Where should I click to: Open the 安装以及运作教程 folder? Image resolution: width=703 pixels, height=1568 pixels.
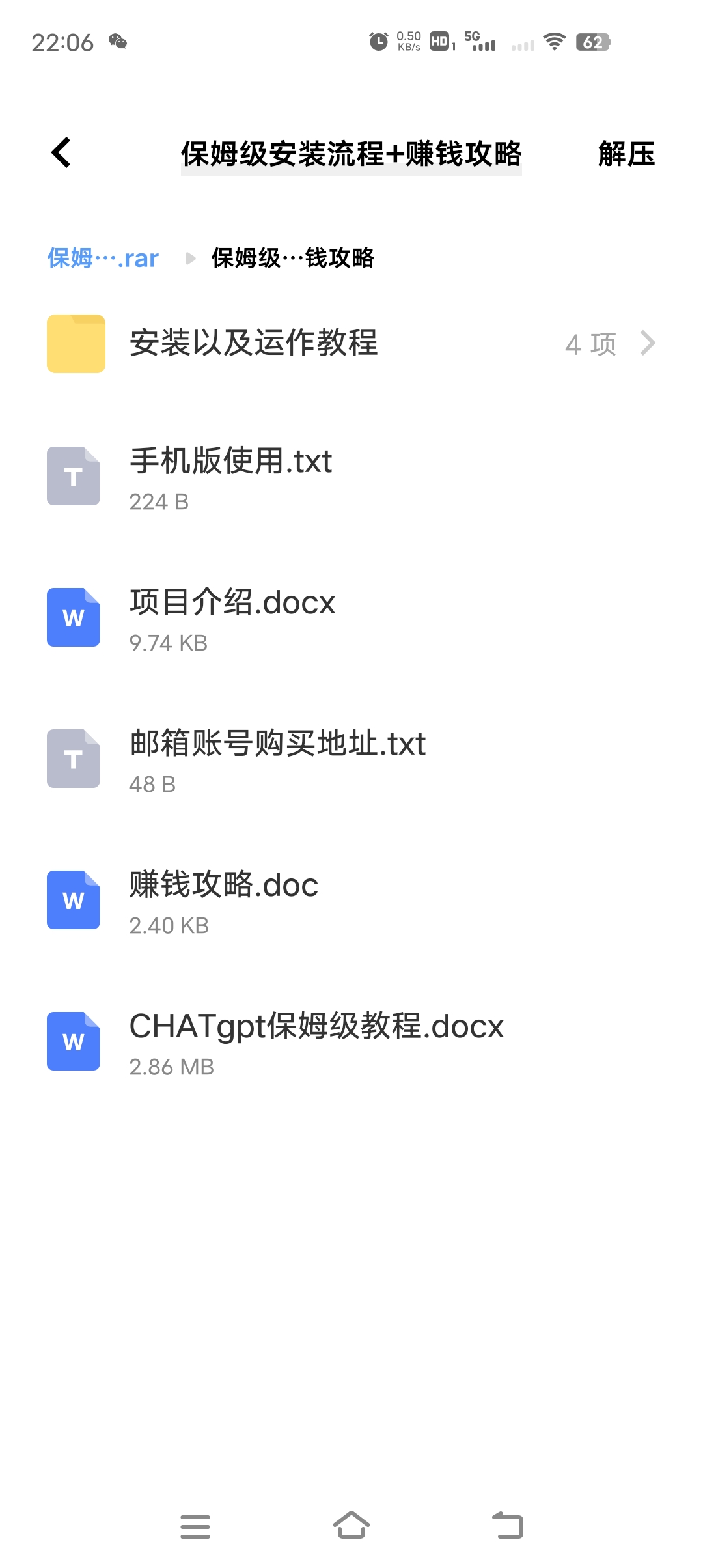point(351,344)
